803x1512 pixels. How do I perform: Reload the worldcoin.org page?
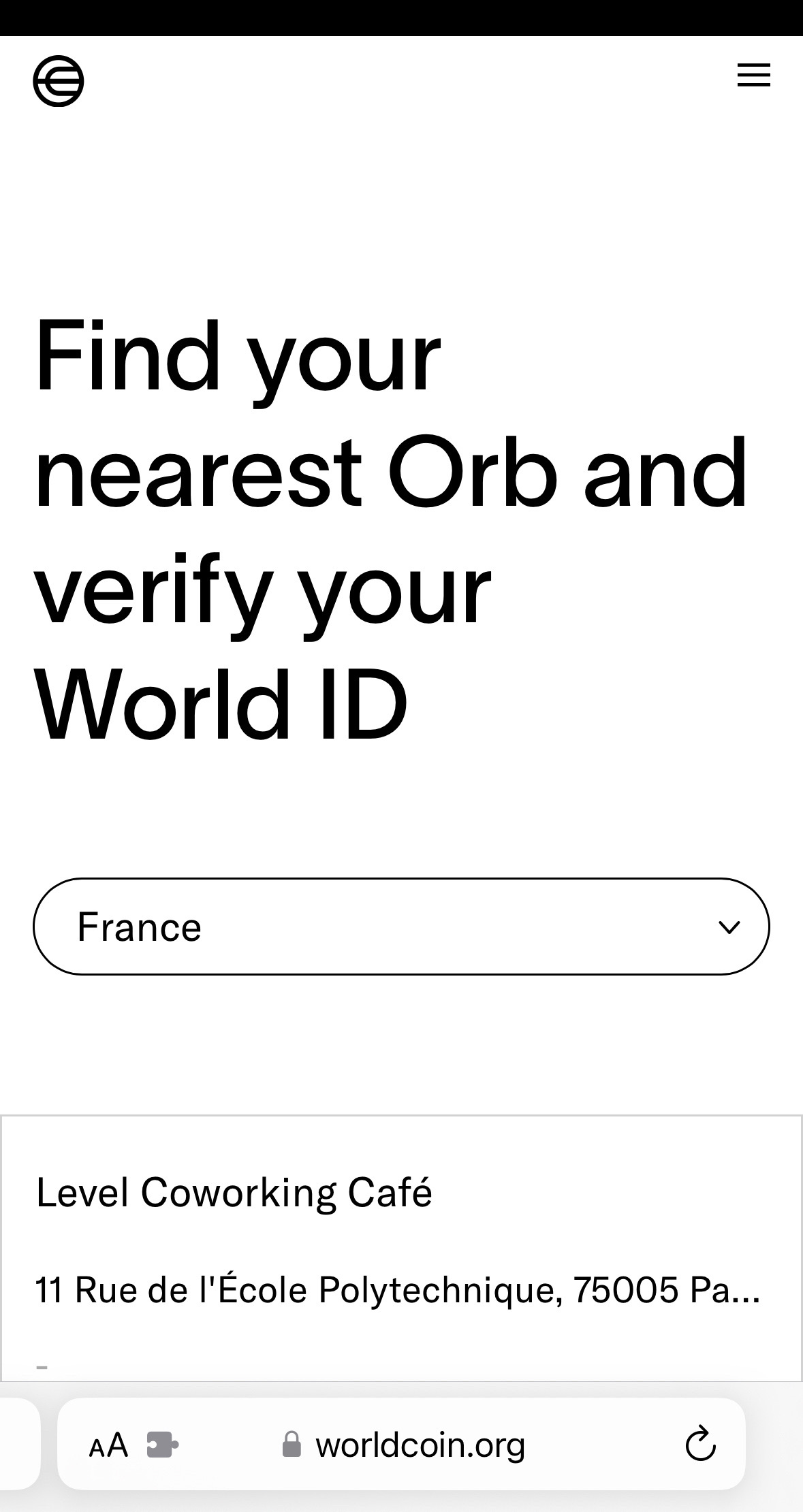[x=700, y=1445]
